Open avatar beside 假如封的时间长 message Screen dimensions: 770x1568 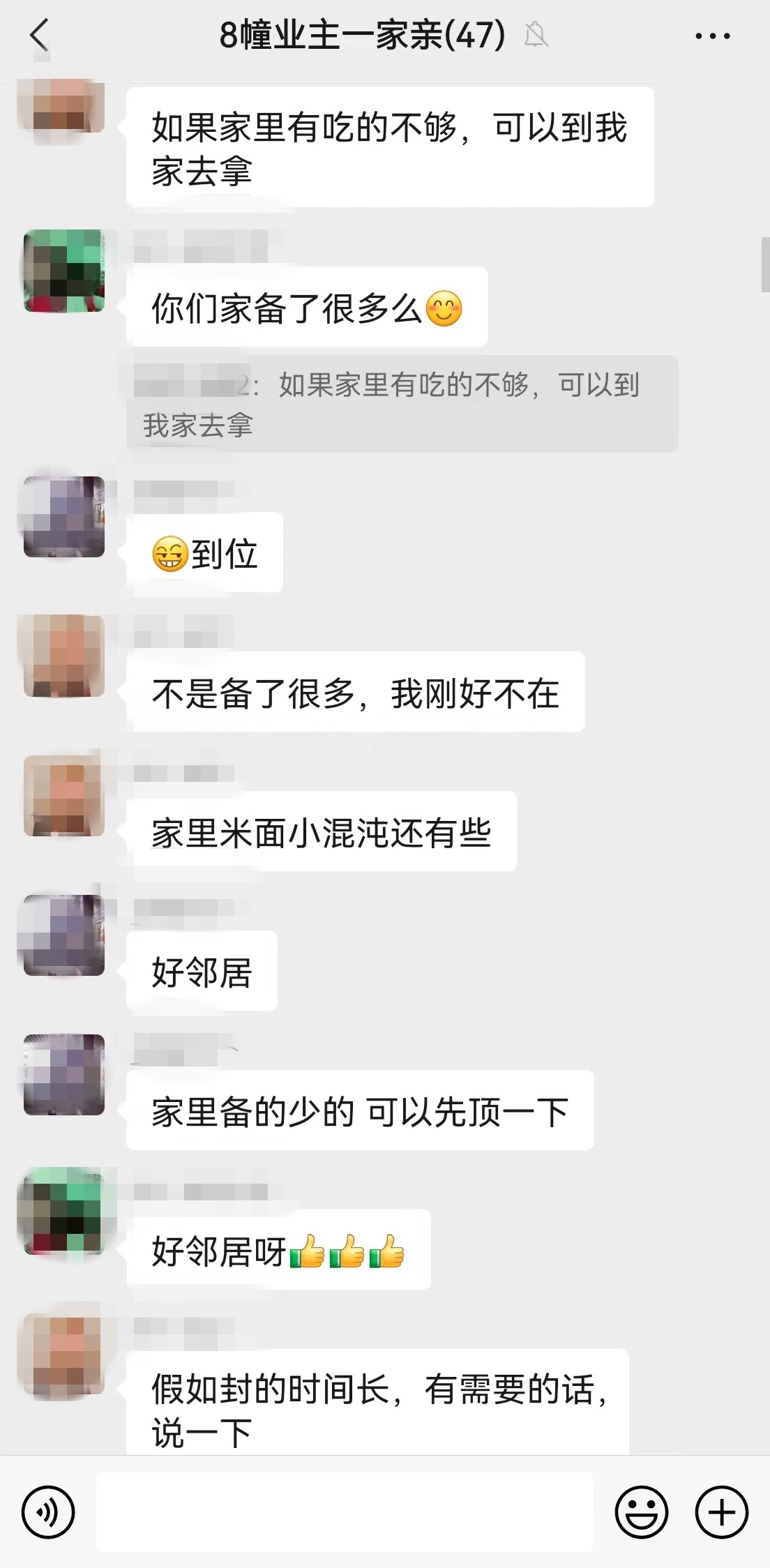click(x=64, y=1355)
